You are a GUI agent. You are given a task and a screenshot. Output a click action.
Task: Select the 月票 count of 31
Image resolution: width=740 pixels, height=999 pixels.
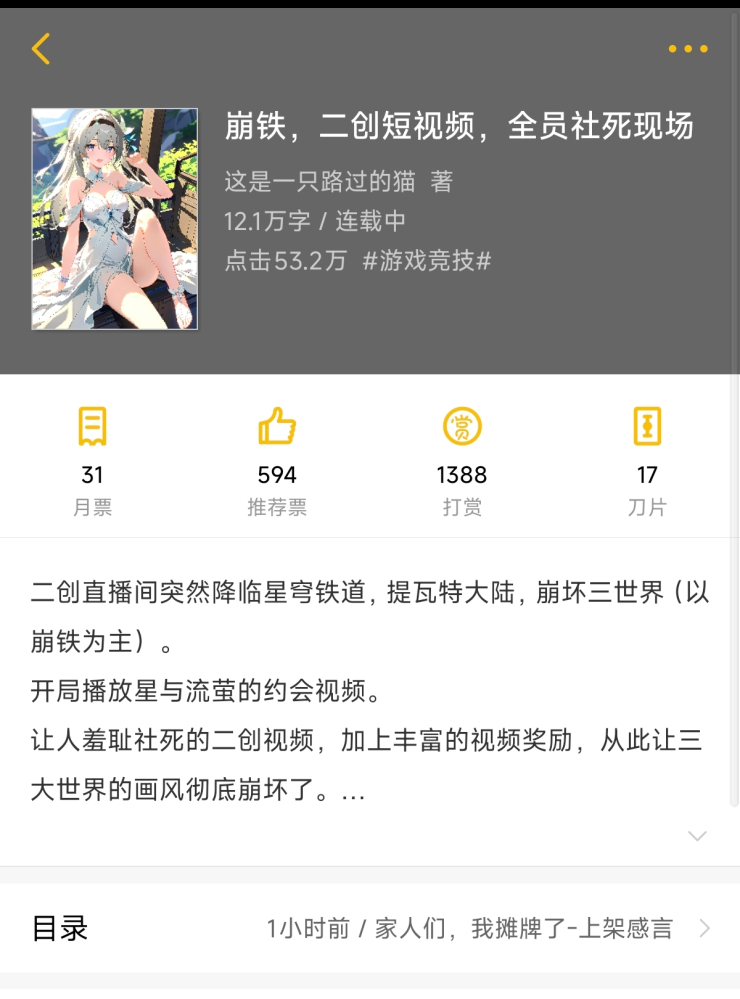[92, 475]
